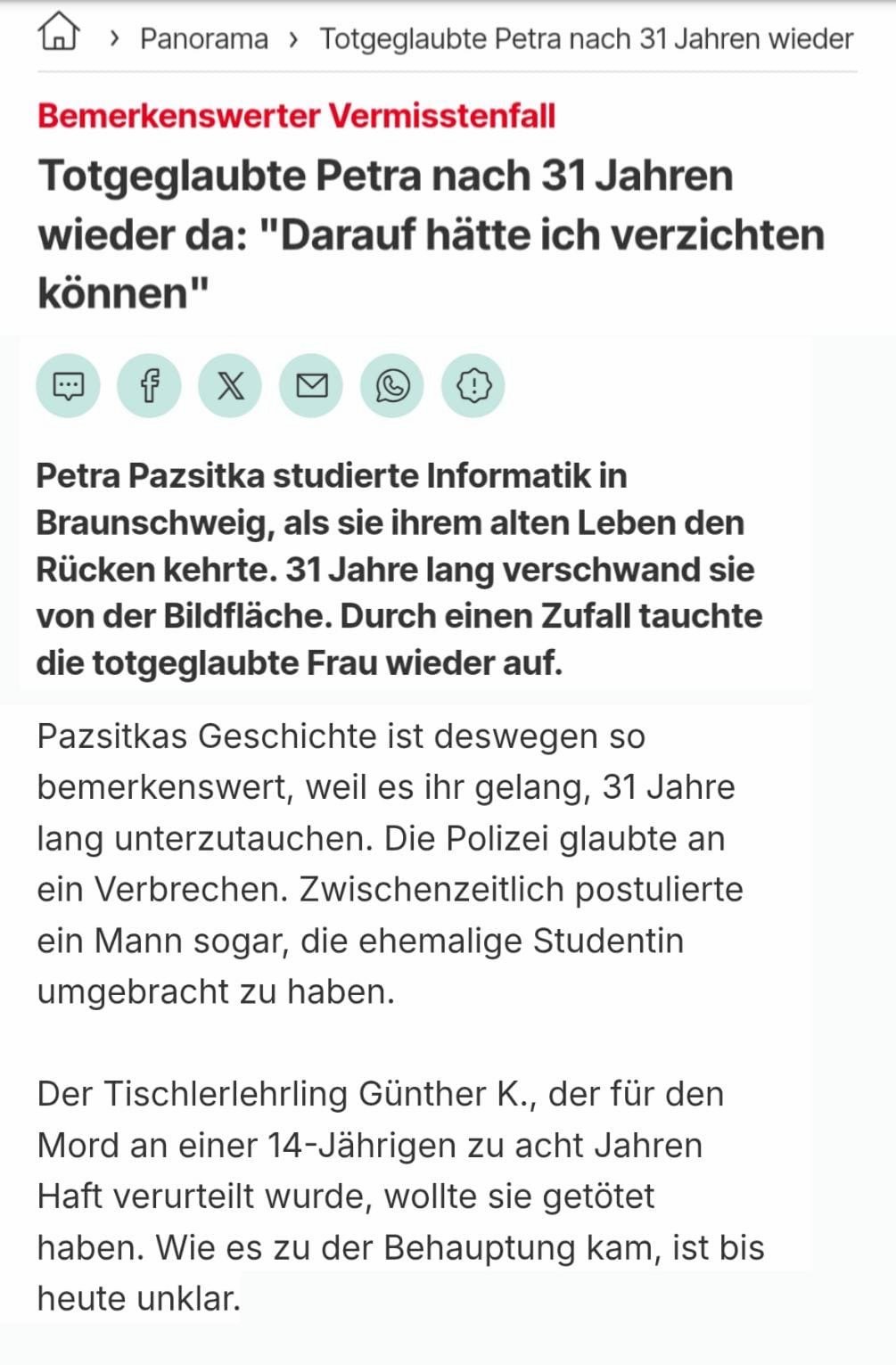Open the Panorama breadcrumb section
Viewport: 896px width, 1365px height.
point(204,39)
